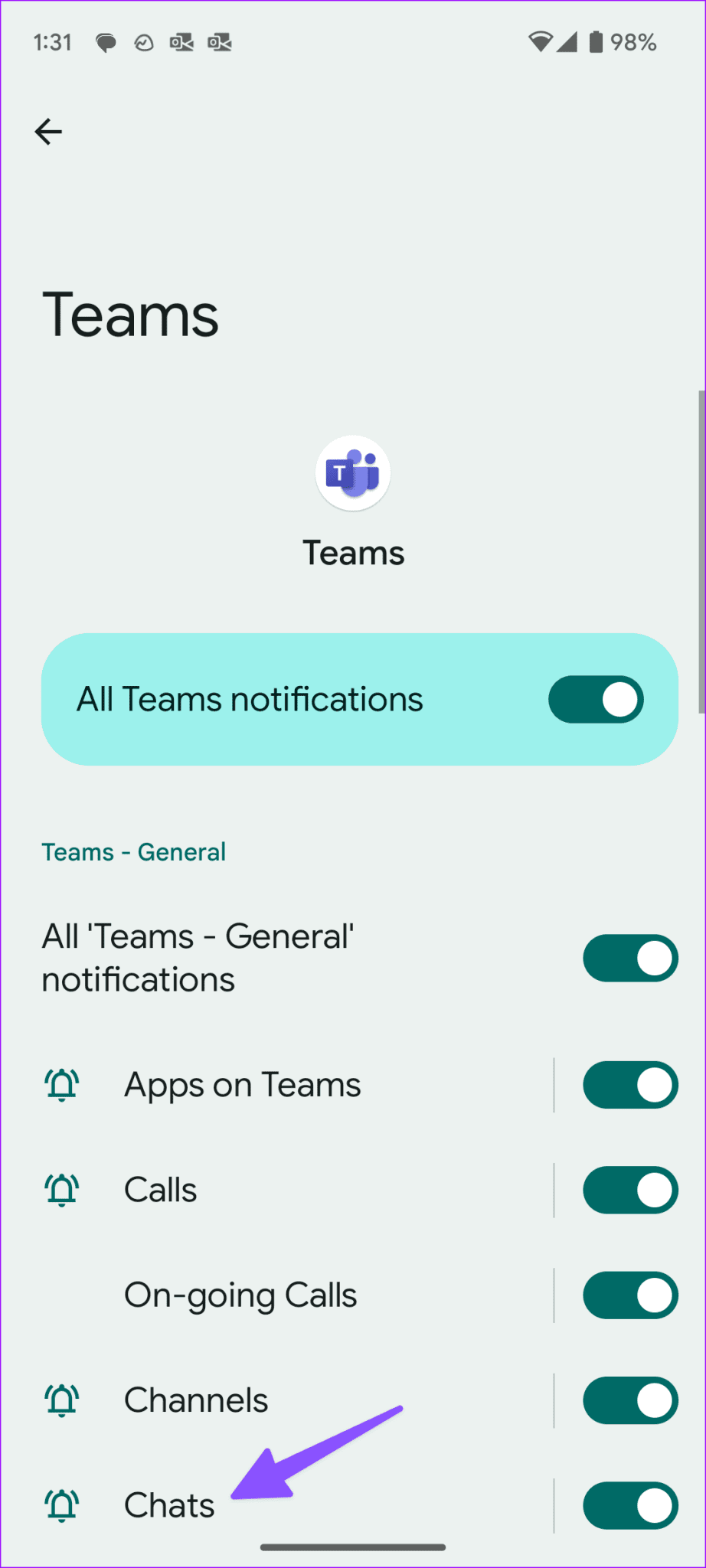The image size is (706, 1568).
Task: Turn off the Chats toggle
Action: [630, 1505]
